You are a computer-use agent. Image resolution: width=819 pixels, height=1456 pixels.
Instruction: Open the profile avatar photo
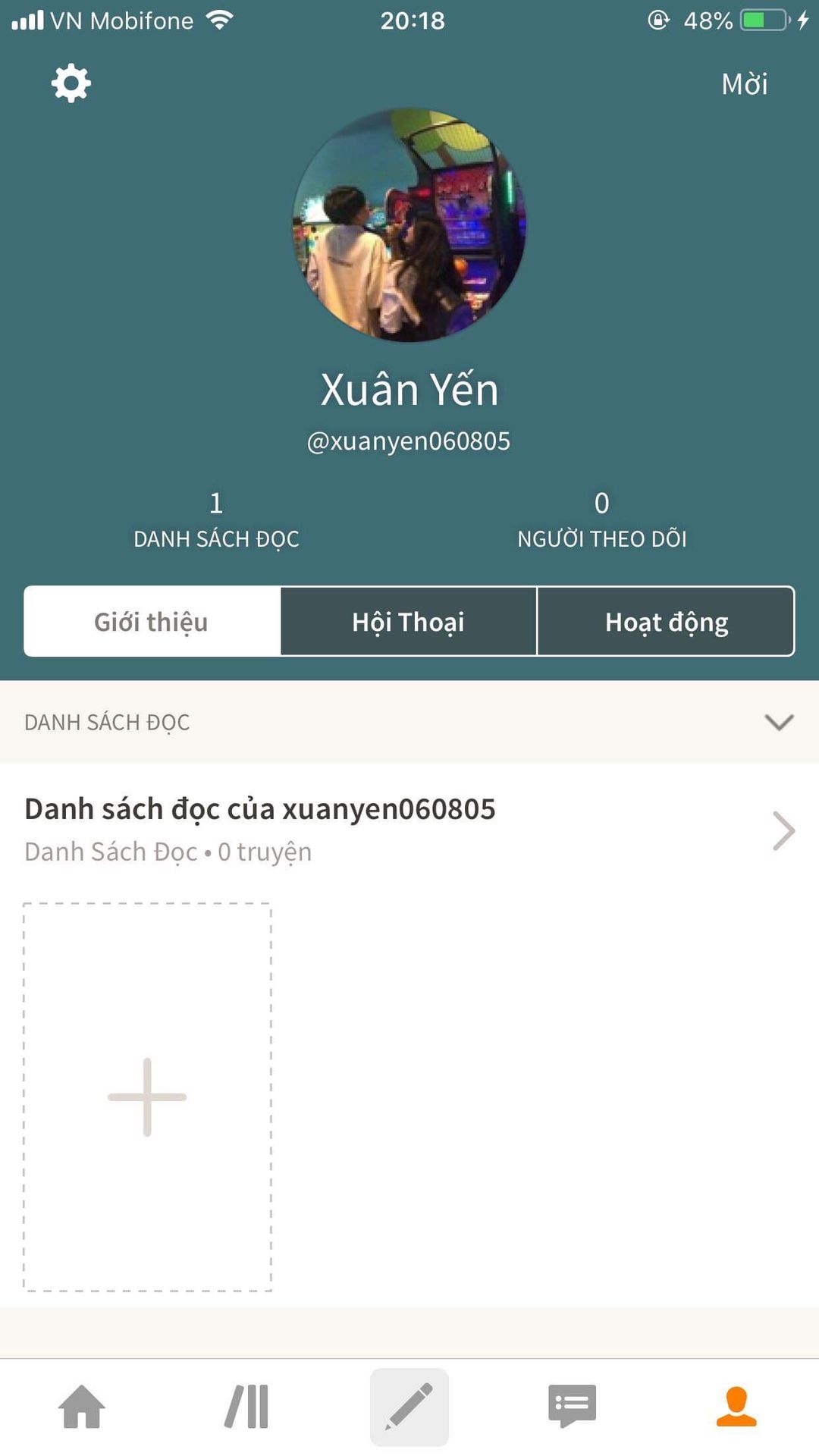(x=409, y=224)
